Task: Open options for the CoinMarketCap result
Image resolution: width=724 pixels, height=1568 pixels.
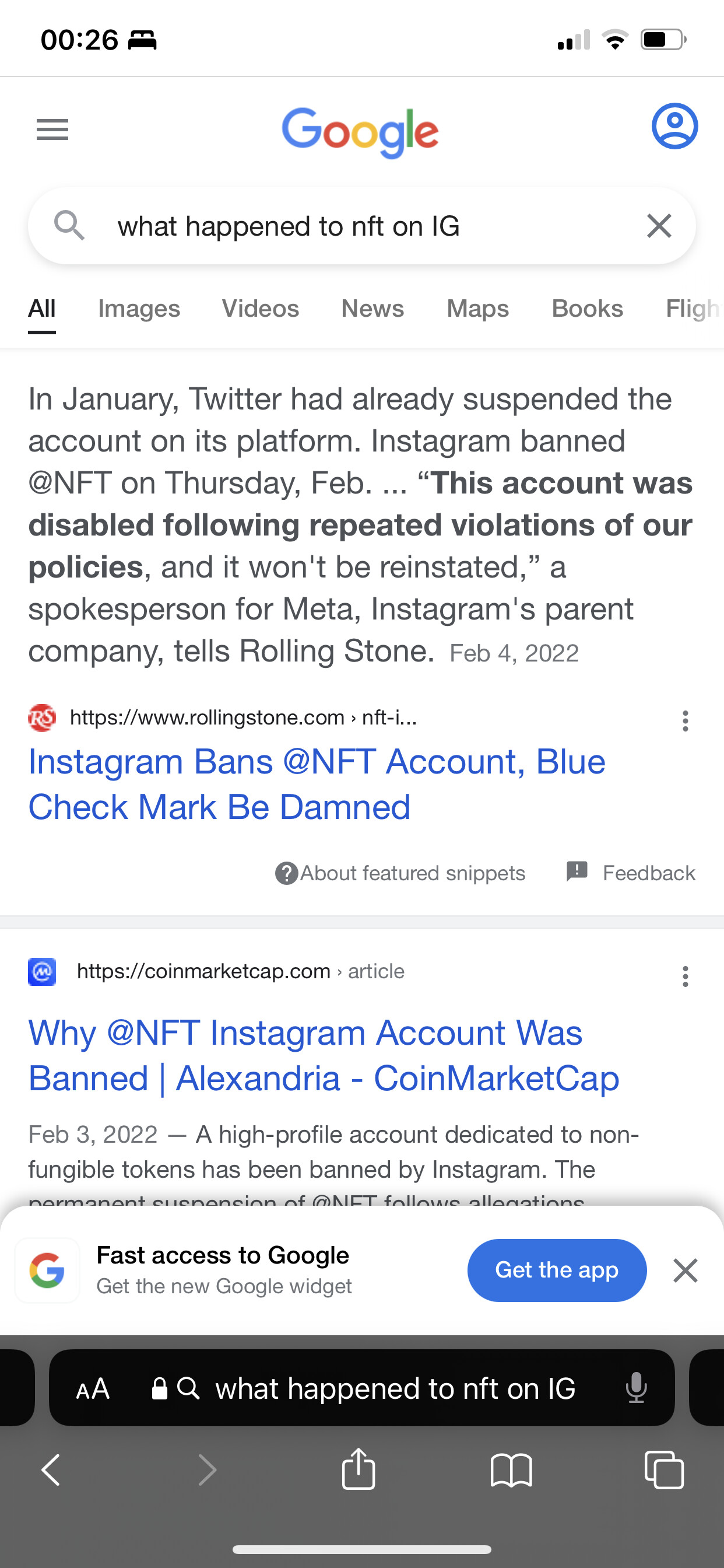Action: (x=685, y=977)
